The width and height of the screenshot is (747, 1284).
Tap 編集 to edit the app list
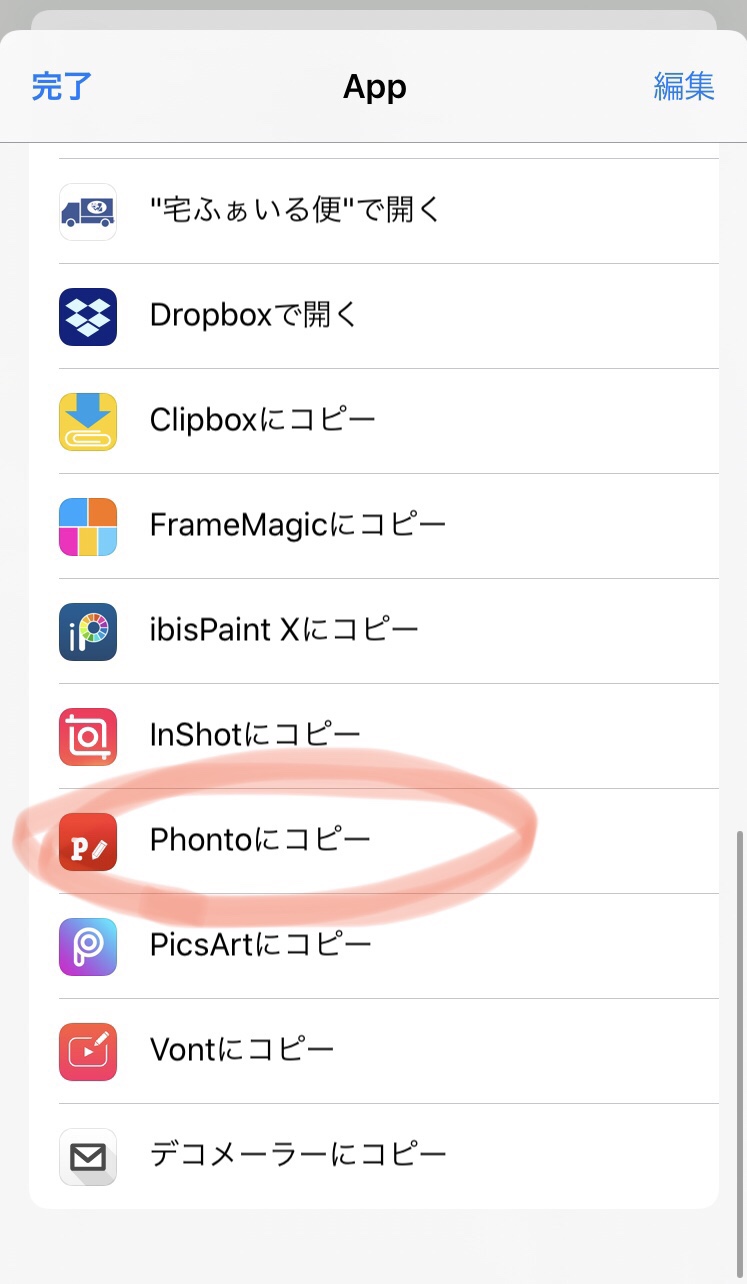tap(684, 87)
